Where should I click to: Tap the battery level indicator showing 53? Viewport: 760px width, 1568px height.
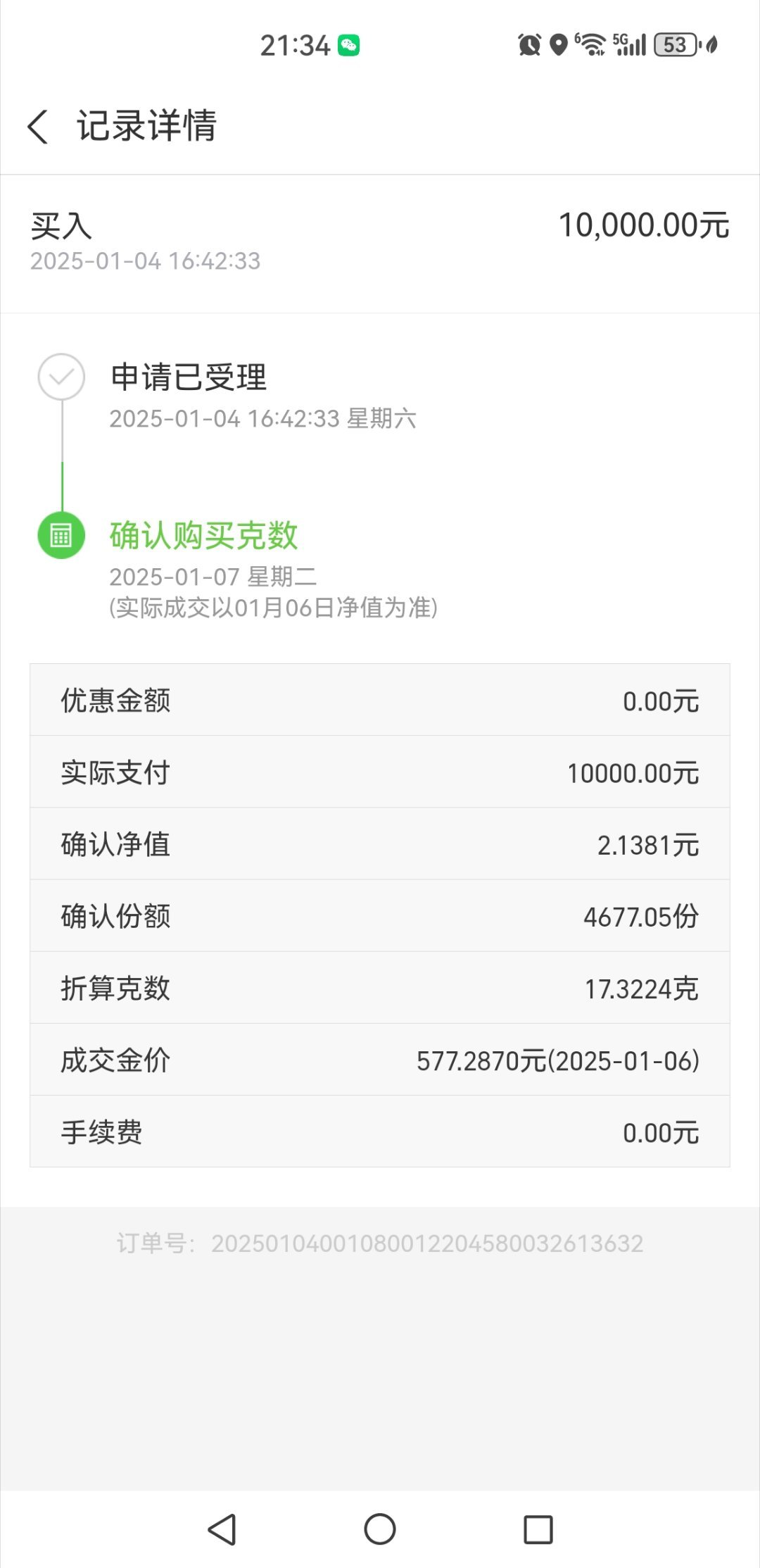673,44
